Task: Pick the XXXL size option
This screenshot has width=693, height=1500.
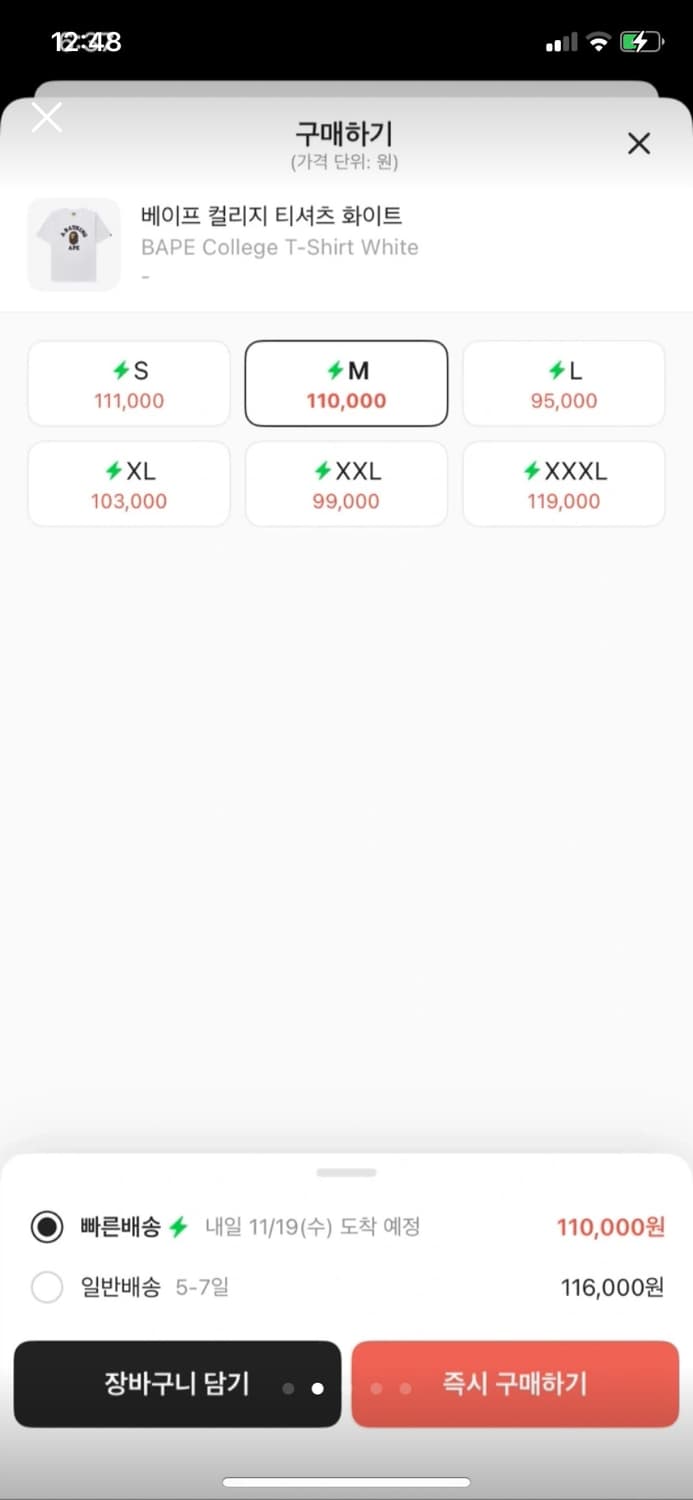Action: click(x=564, y=485)
